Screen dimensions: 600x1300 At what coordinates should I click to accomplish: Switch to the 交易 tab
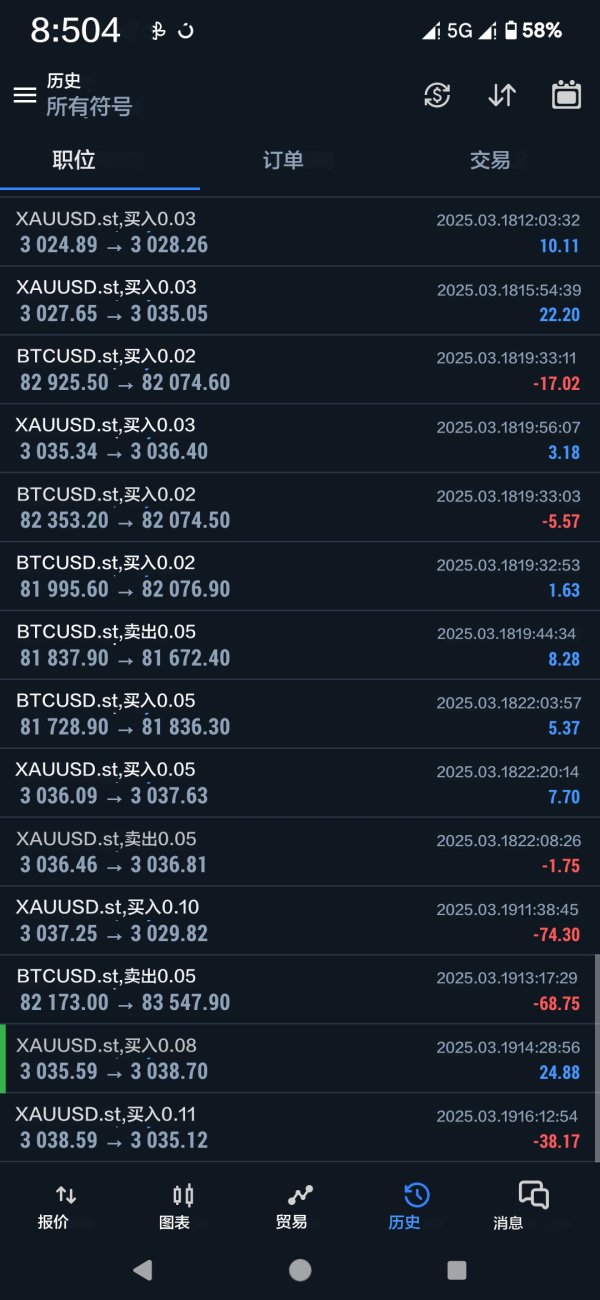[x=490, y=160]
